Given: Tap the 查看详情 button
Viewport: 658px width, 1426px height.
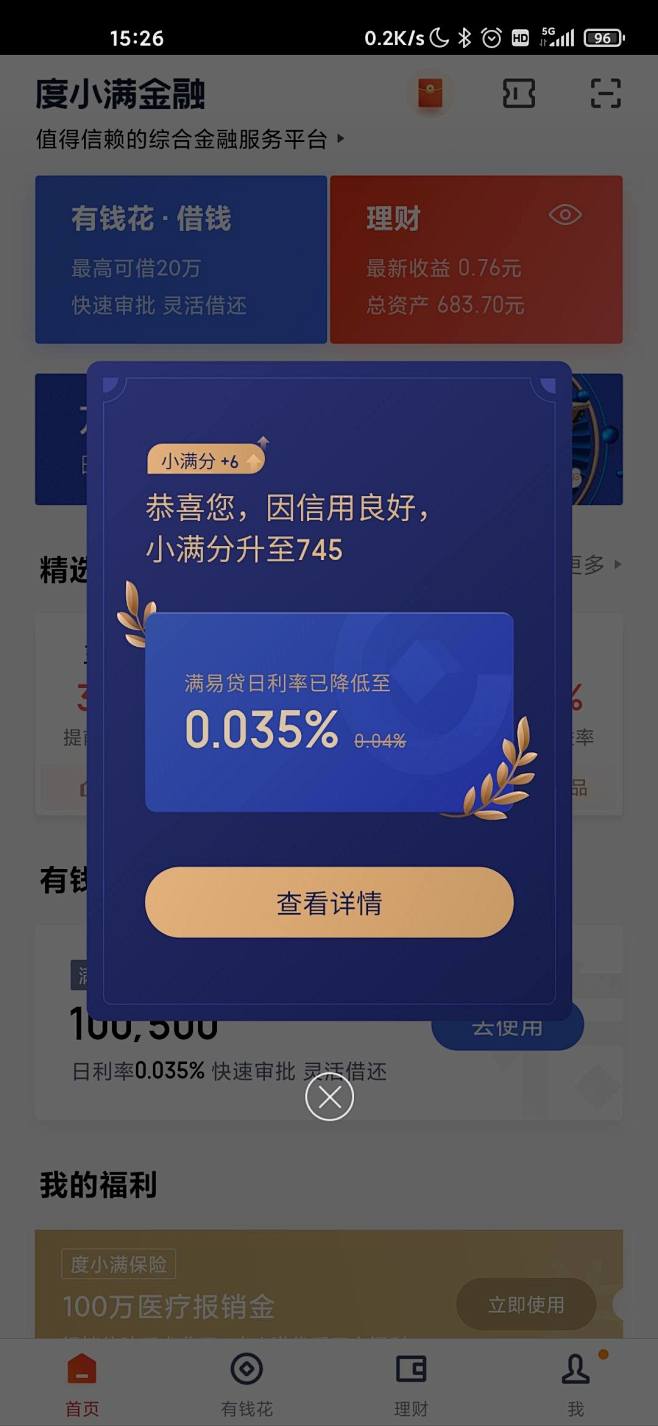Looking at the screenshot, I should tap(329, 902).
